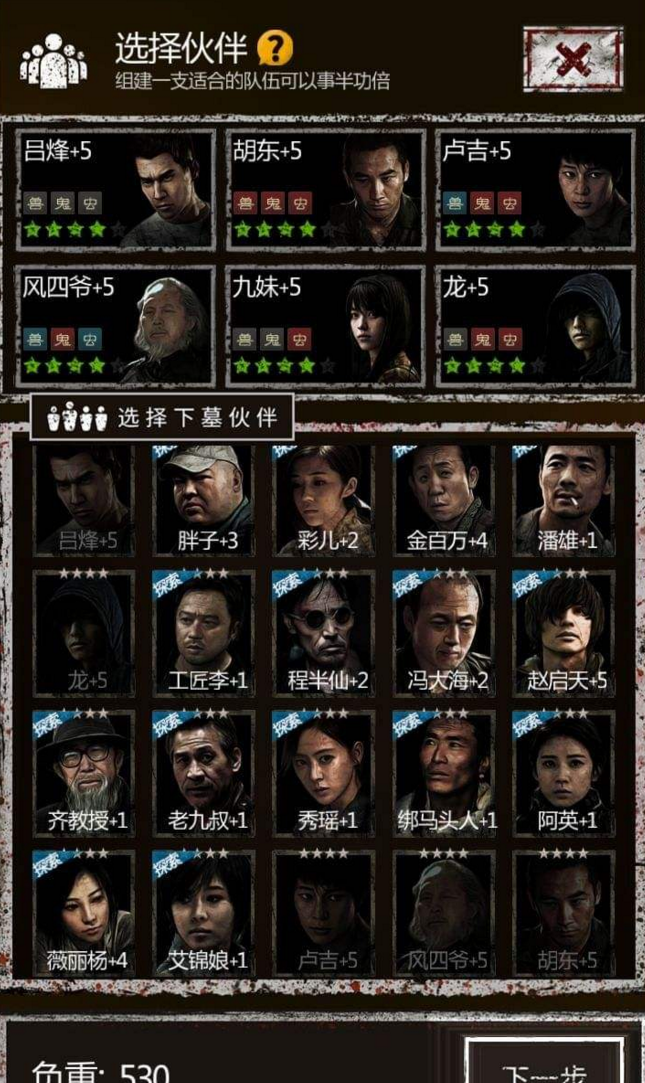This screenshot has width=645, height=1083.
Task: Open the help question mark icon
Action: pyautogui.click(x=275, y=48)
